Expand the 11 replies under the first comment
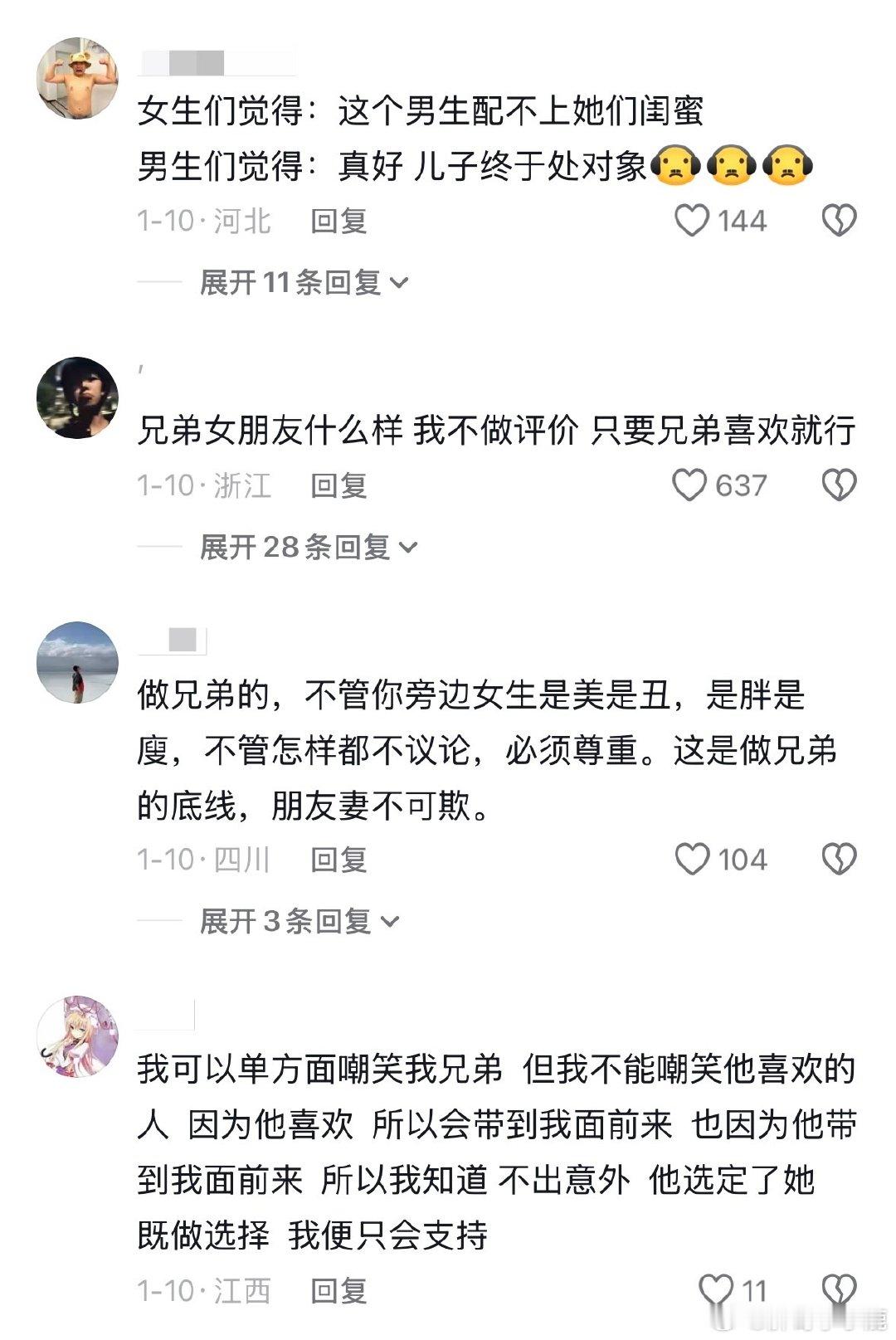 [x=299, y=283]
